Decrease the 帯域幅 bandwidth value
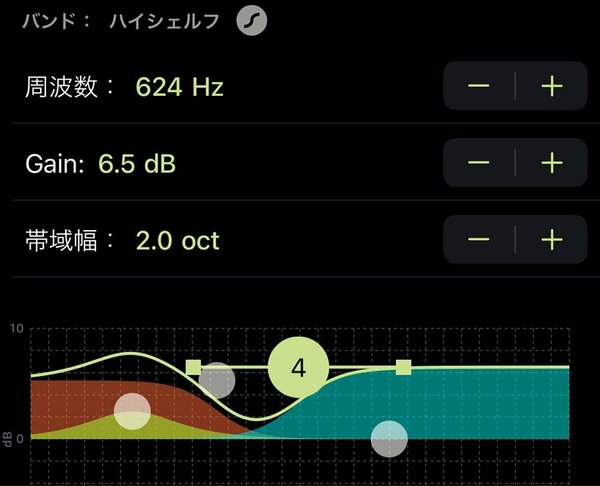This screenshot has width=600, height=486. [x=479, y=239]
